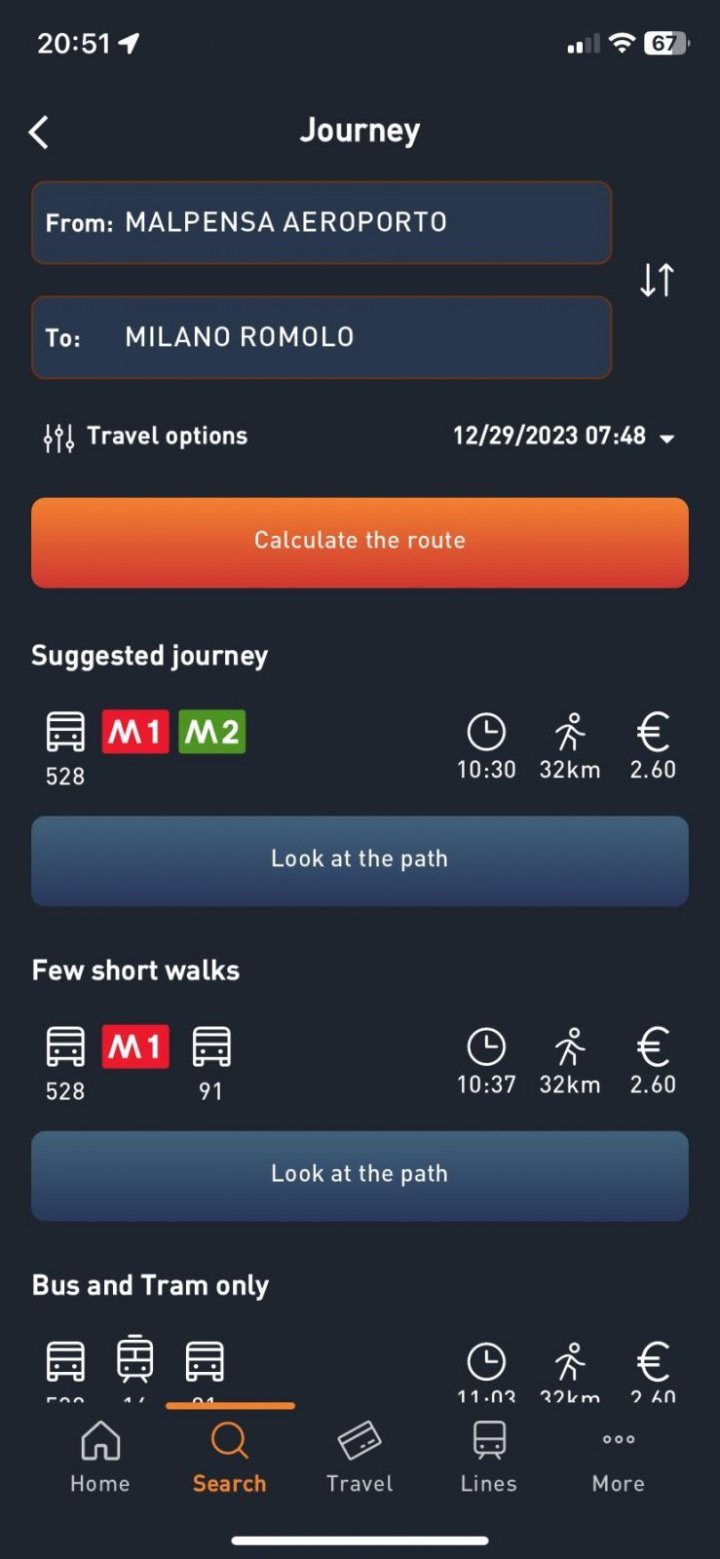Screen dimensions: 720x1559
Task: Switch to the Home tab
Action: (100, 1458)
